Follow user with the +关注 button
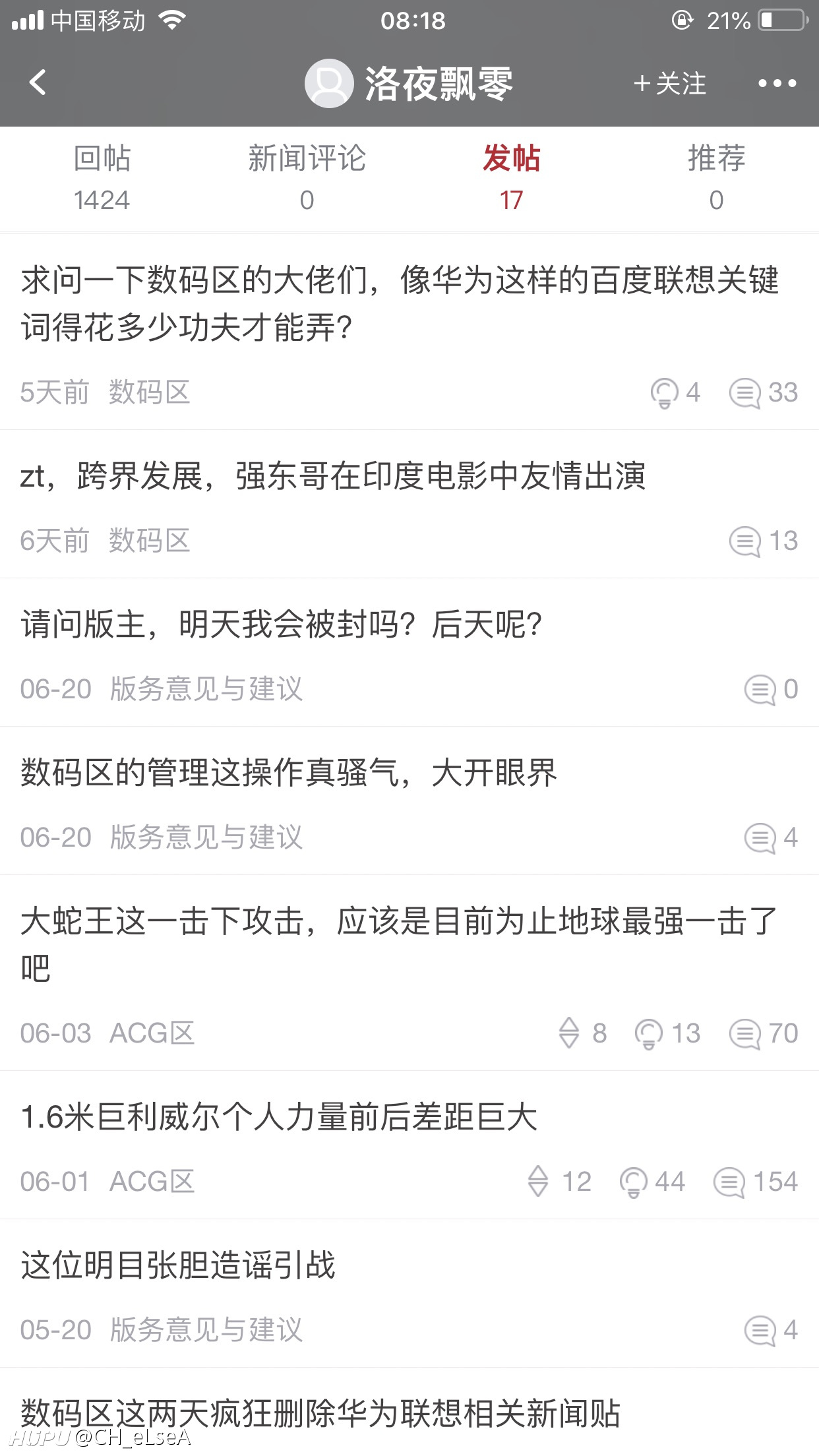 pos(670,84)
